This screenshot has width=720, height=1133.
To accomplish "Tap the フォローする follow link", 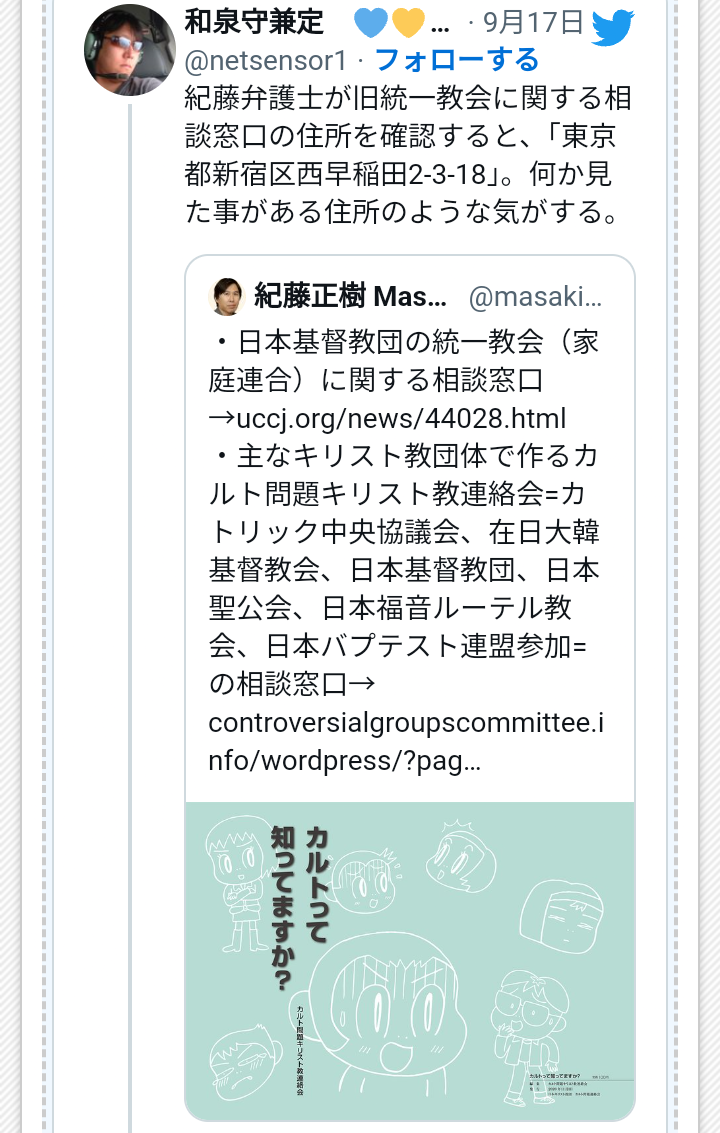I will pos(457,60).
